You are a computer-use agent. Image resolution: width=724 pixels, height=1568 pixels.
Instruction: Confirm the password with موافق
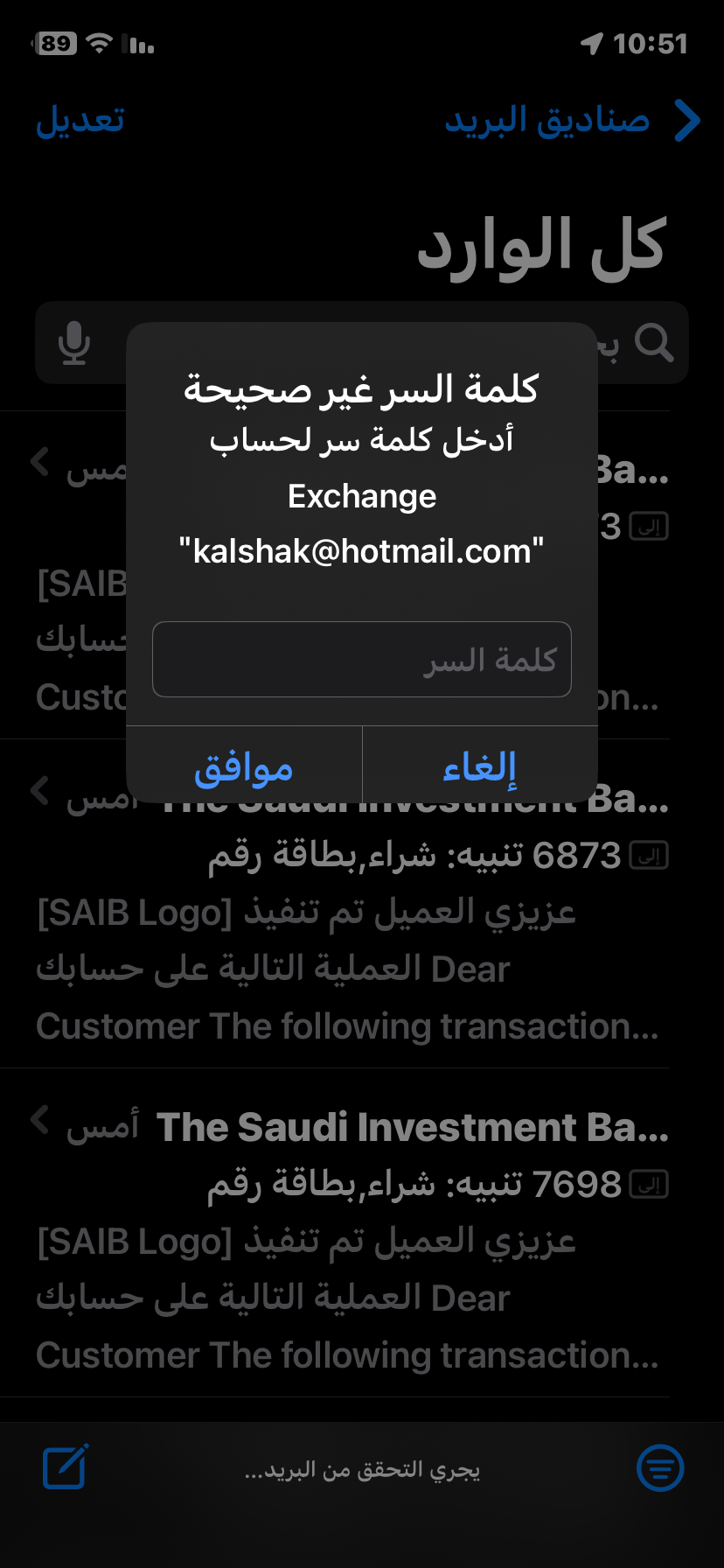244,767
